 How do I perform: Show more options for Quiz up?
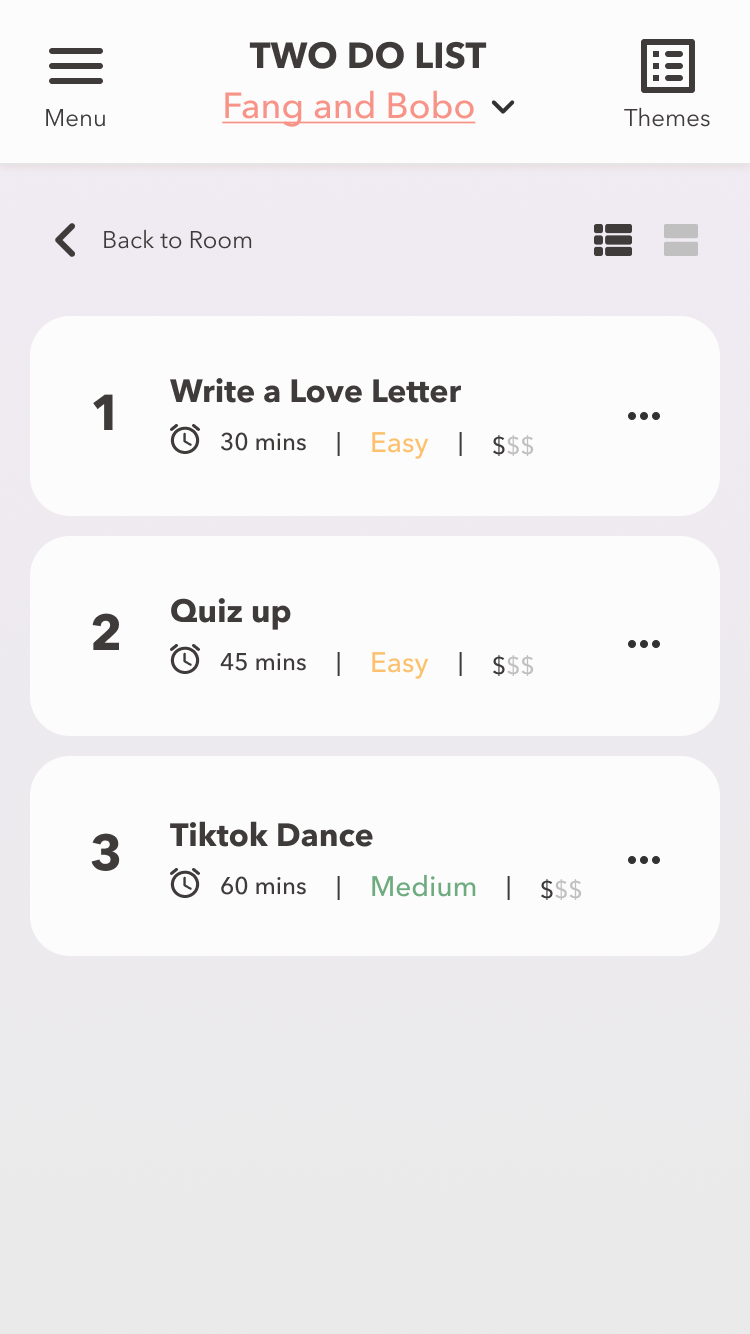pos(644,644)
